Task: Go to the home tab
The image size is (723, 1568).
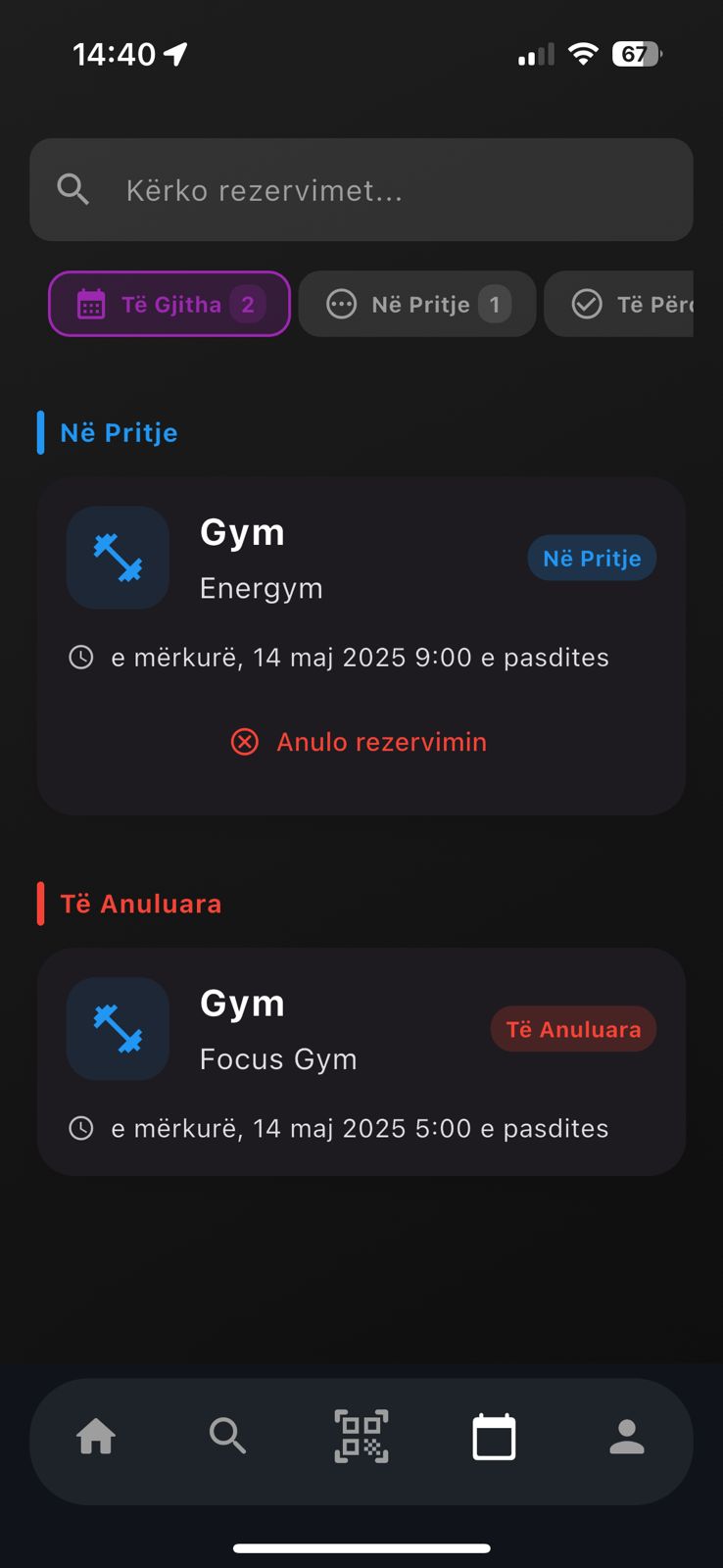Action: pos(96,1438)
